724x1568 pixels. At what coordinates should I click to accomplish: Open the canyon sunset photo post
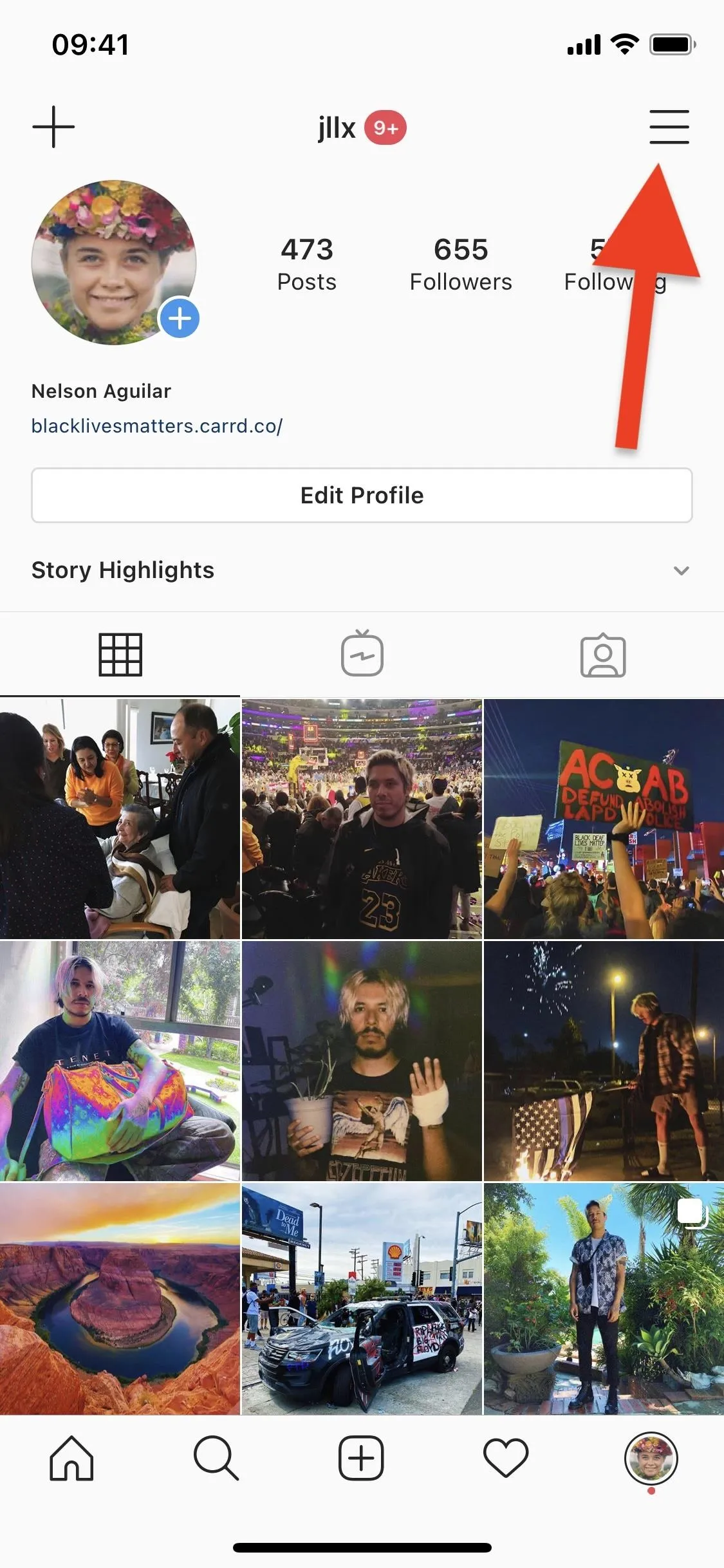[x=120, y=1298]
